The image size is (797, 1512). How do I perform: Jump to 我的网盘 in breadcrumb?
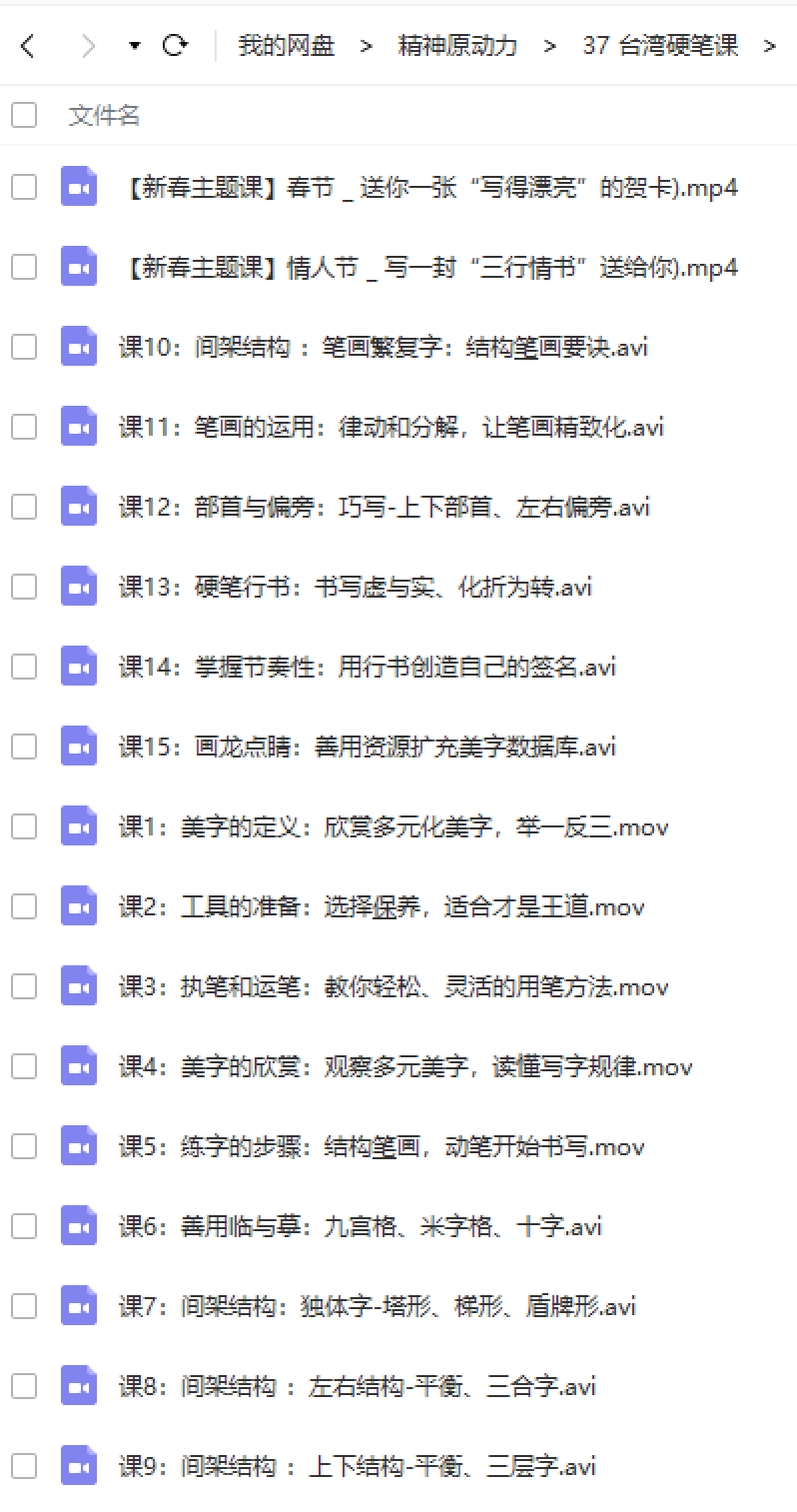pyautogui.click(x=287, y=46)
